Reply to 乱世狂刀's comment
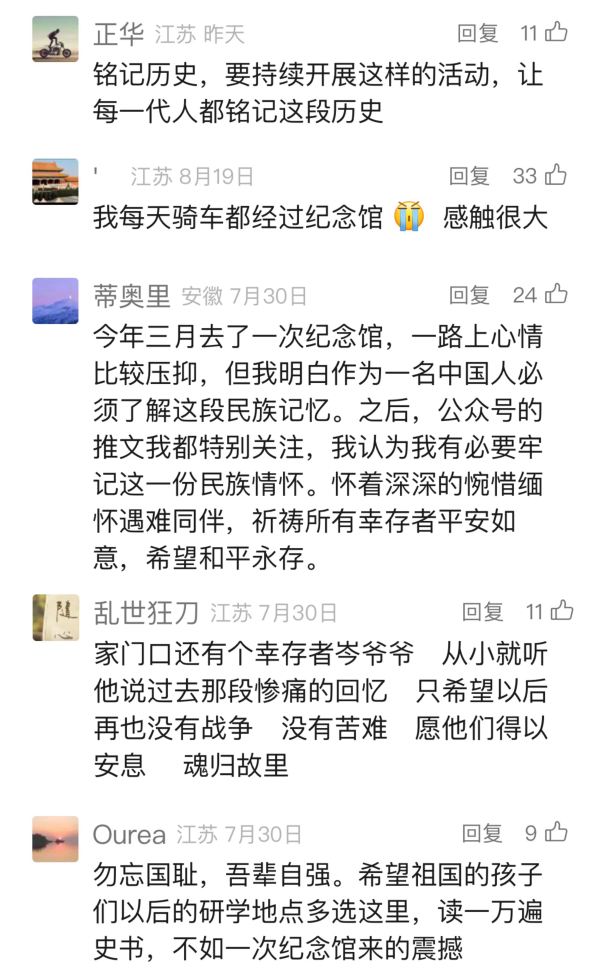Viewport: 600px width, 977px height. point(482,612)
